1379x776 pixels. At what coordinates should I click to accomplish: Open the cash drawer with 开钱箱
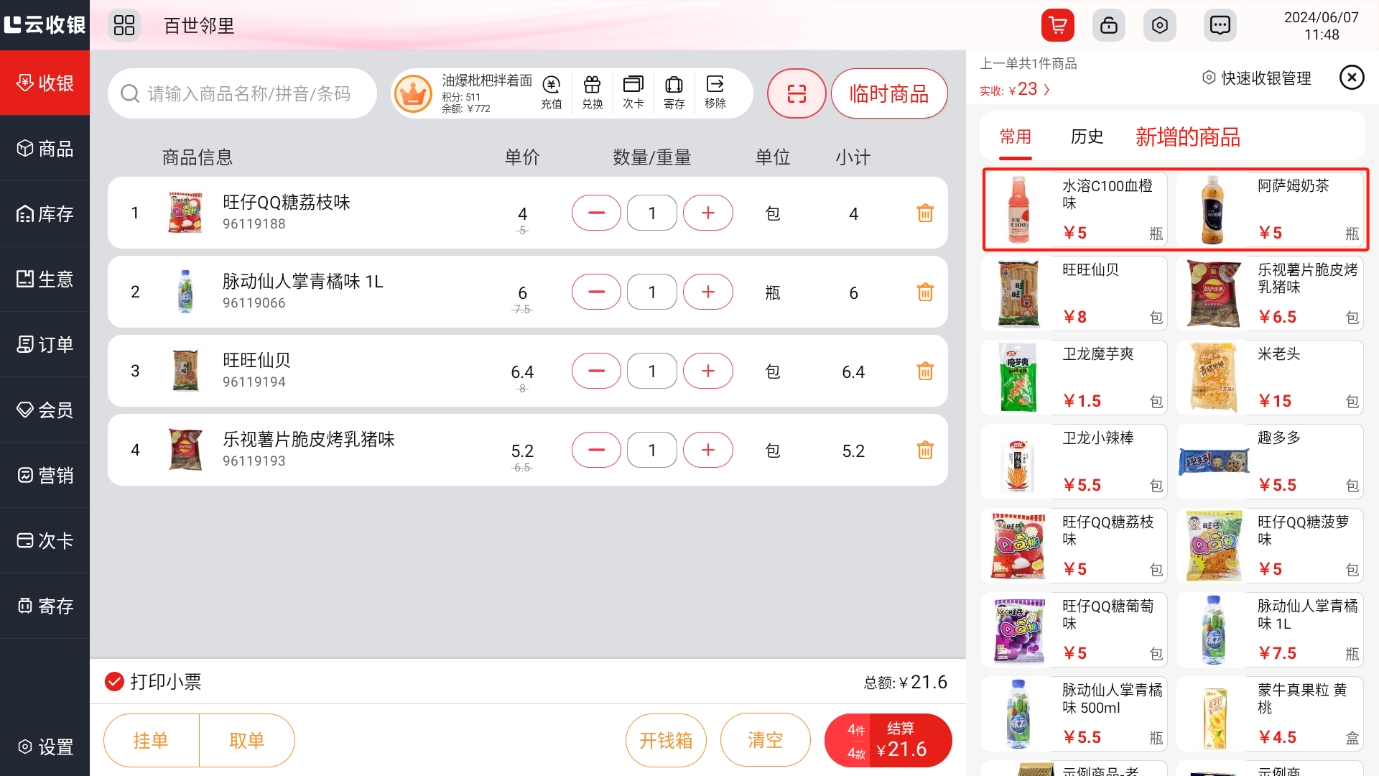666,741
